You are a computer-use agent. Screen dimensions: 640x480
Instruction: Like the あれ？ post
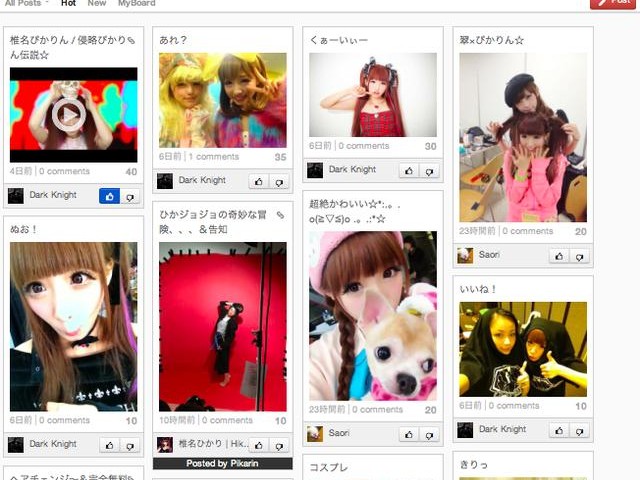258,182
